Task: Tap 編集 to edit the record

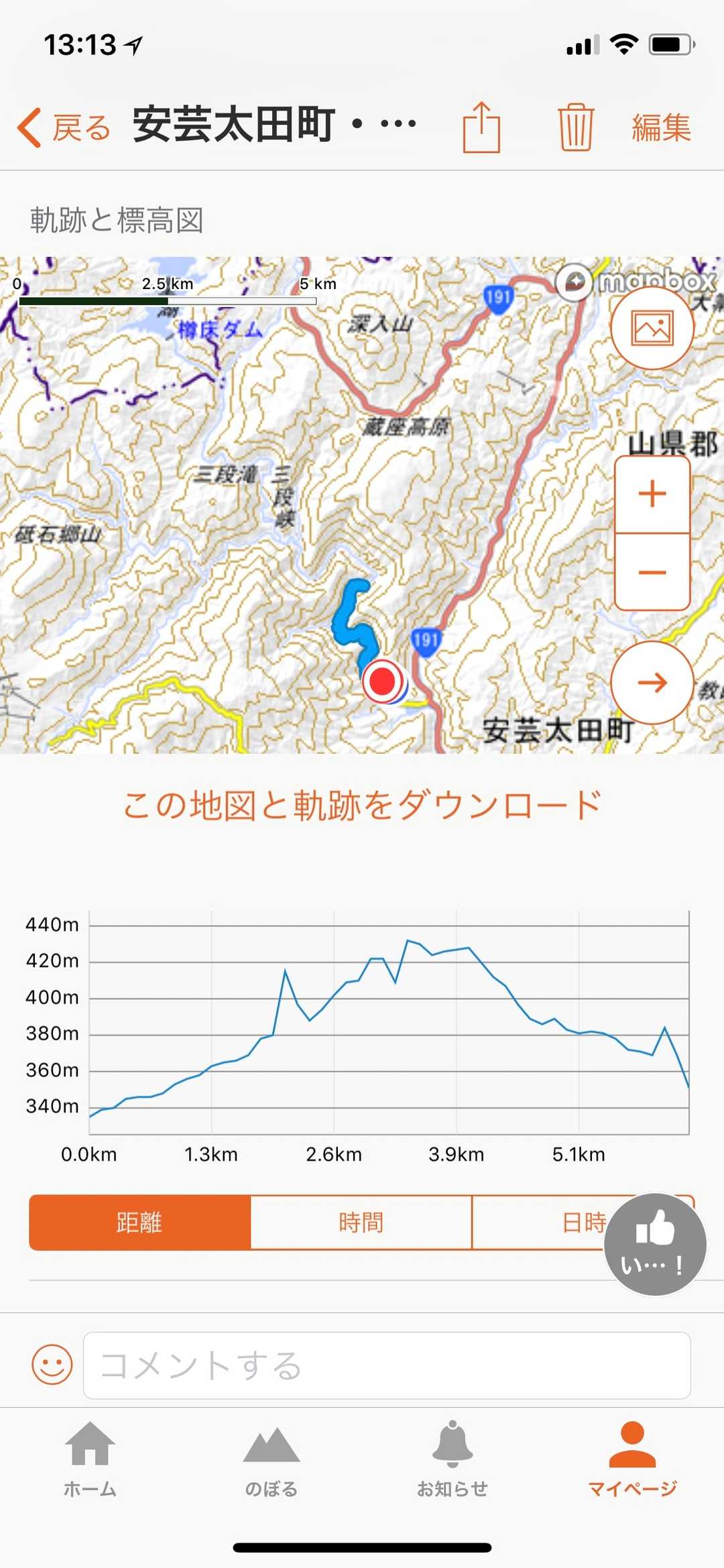Action: [x=661, y=127]
